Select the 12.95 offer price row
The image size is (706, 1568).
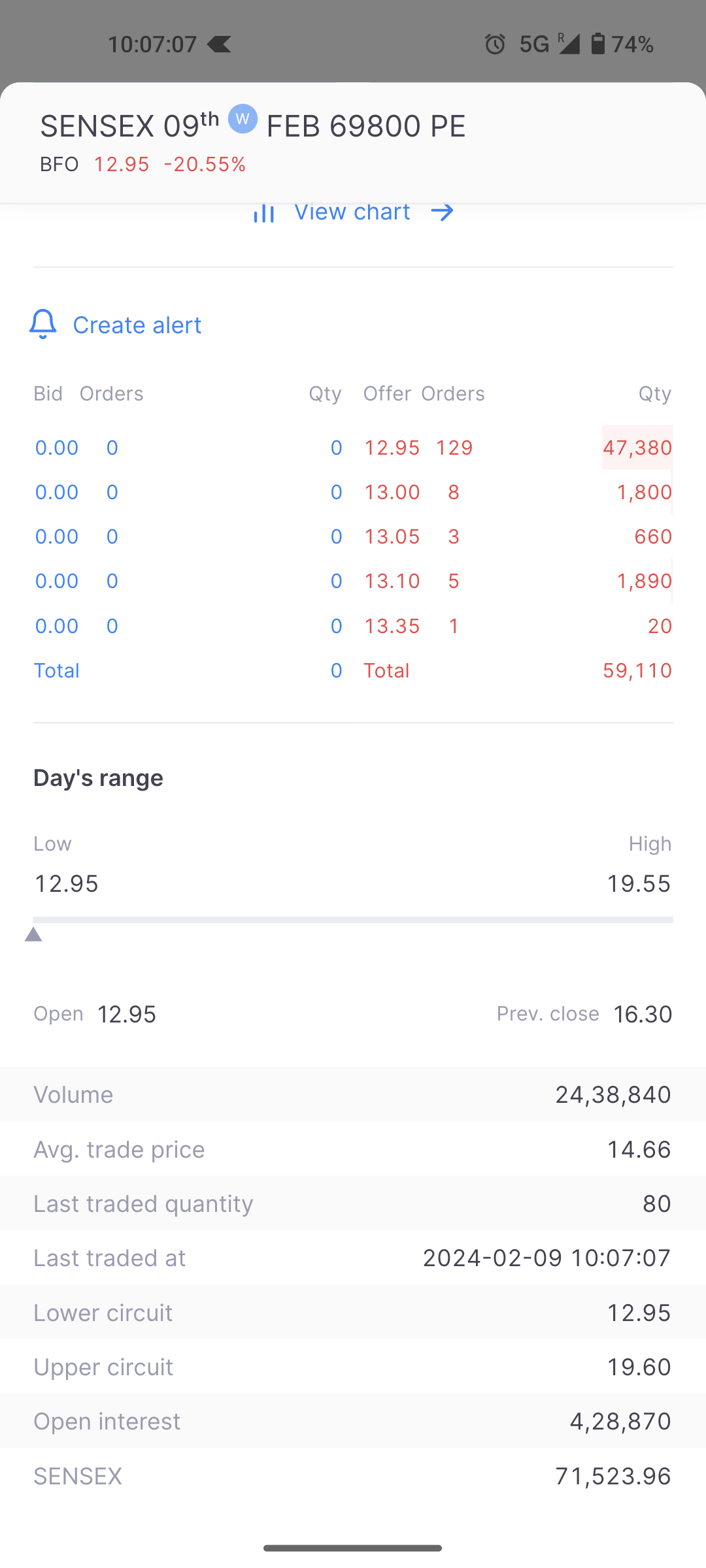[518, 448]
